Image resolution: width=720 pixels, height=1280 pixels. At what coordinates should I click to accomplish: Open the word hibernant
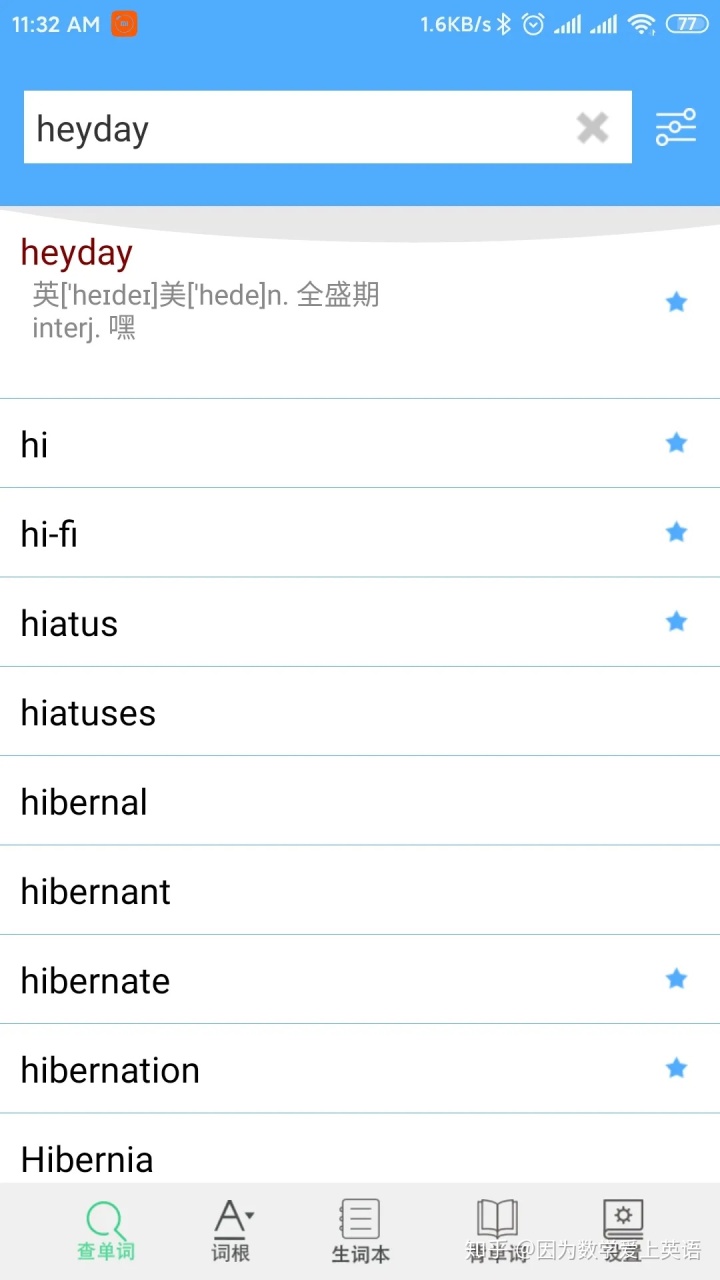(x=360, y=891)
